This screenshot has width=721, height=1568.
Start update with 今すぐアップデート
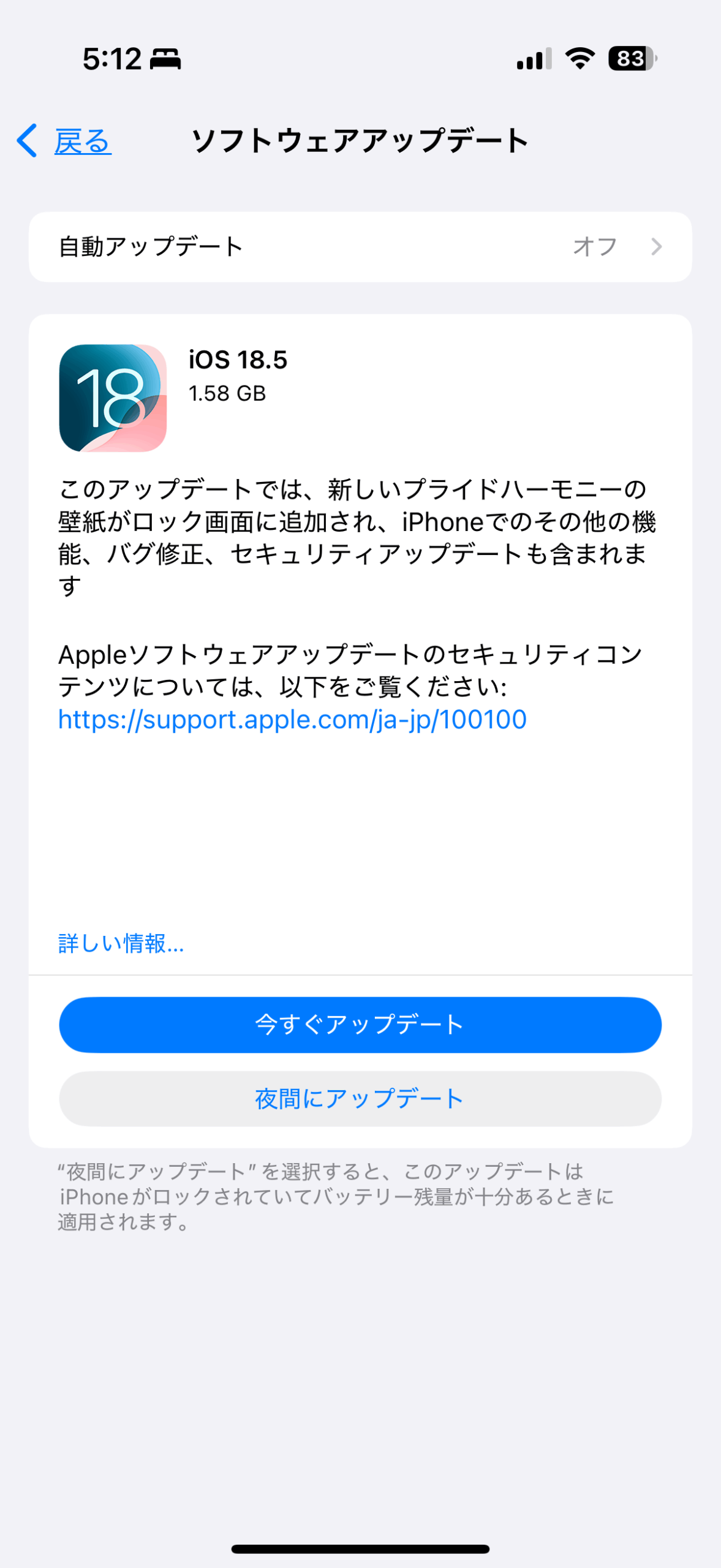tap(360, 1025)
